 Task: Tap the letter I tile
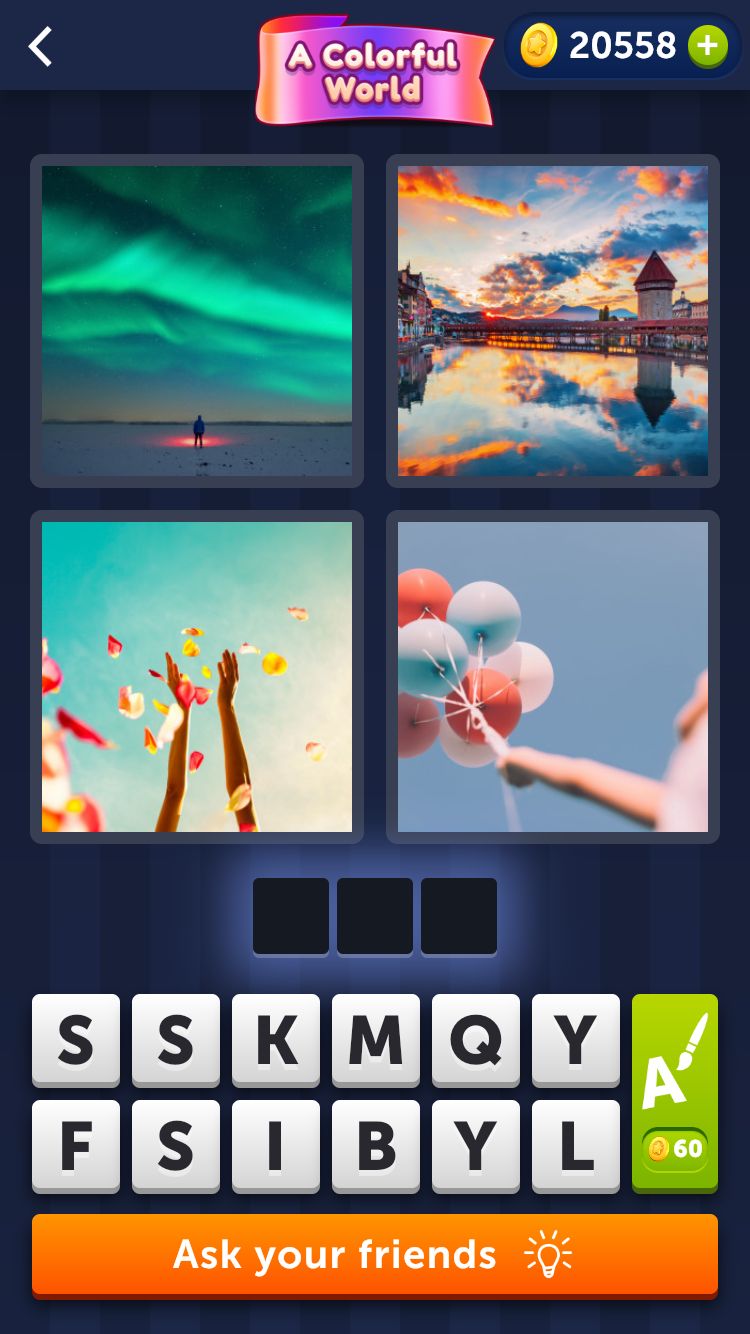(x=276, y=1146)
